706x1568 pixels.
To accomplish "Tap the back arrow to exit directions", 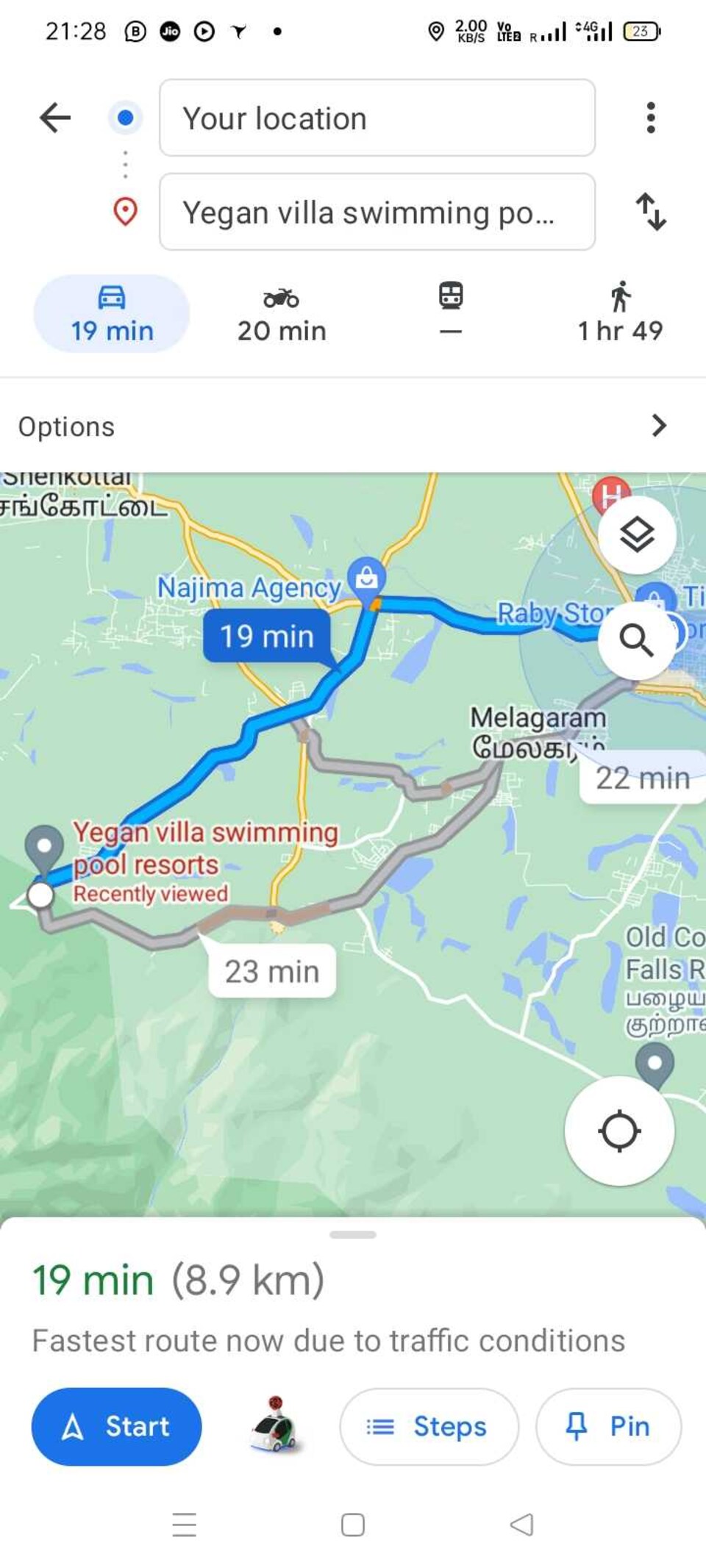I will [x=54, y=116].
